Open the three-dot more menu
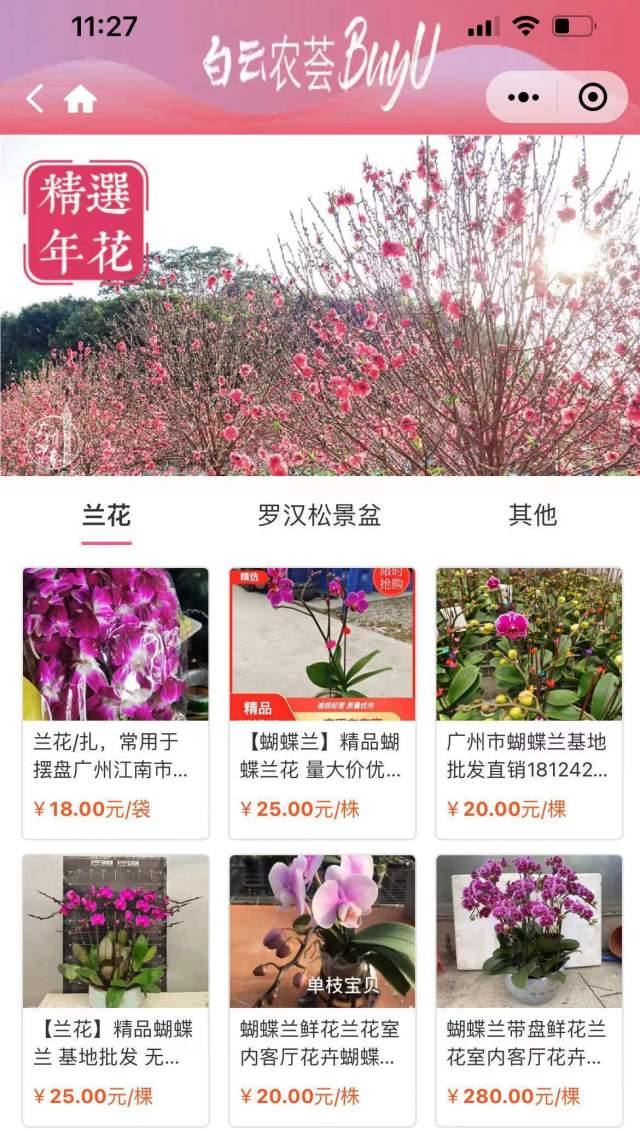The image size is (640, 1131). 523,97
